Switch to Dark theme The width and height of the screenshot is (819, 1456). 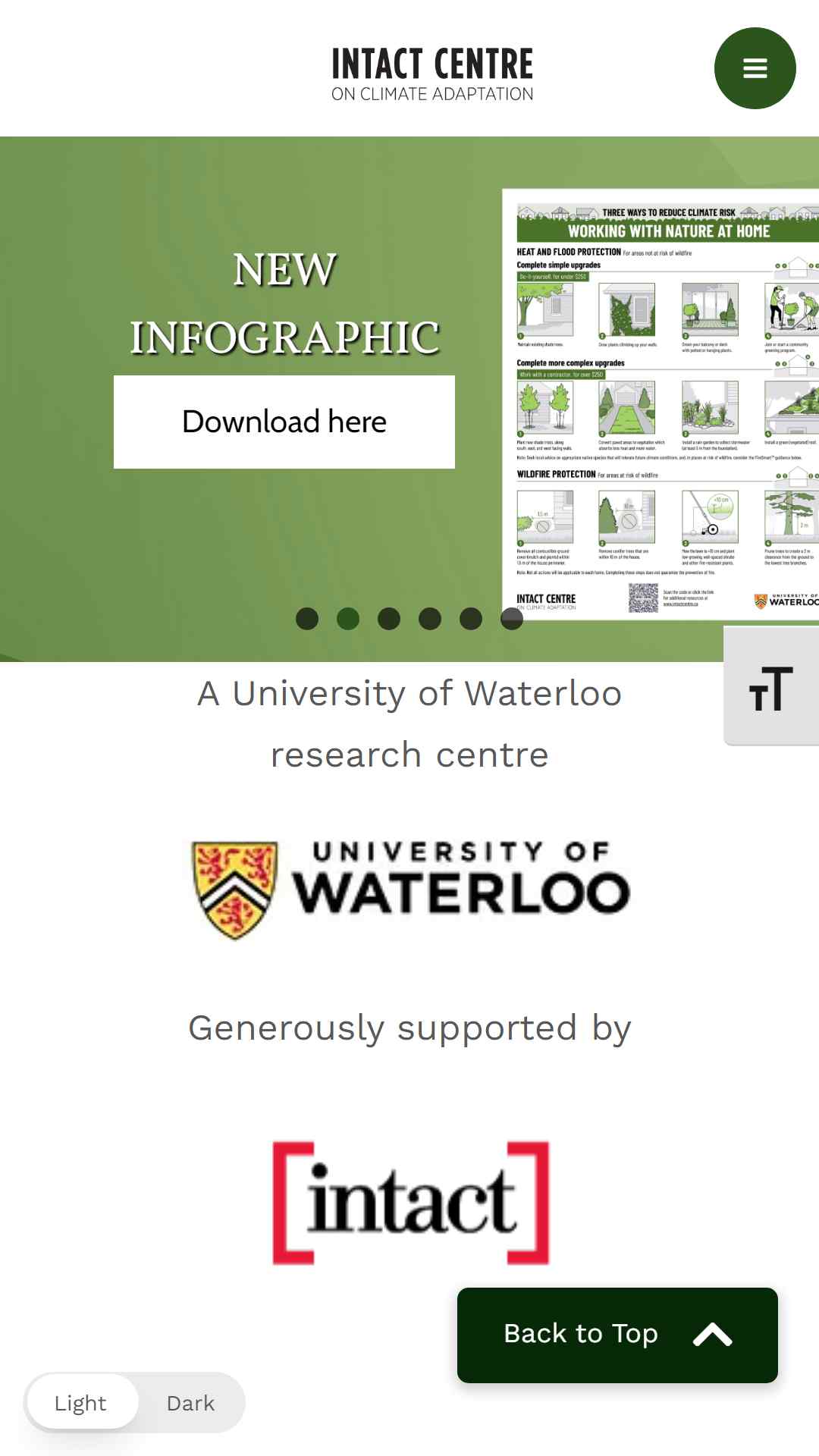point(191,1403)
